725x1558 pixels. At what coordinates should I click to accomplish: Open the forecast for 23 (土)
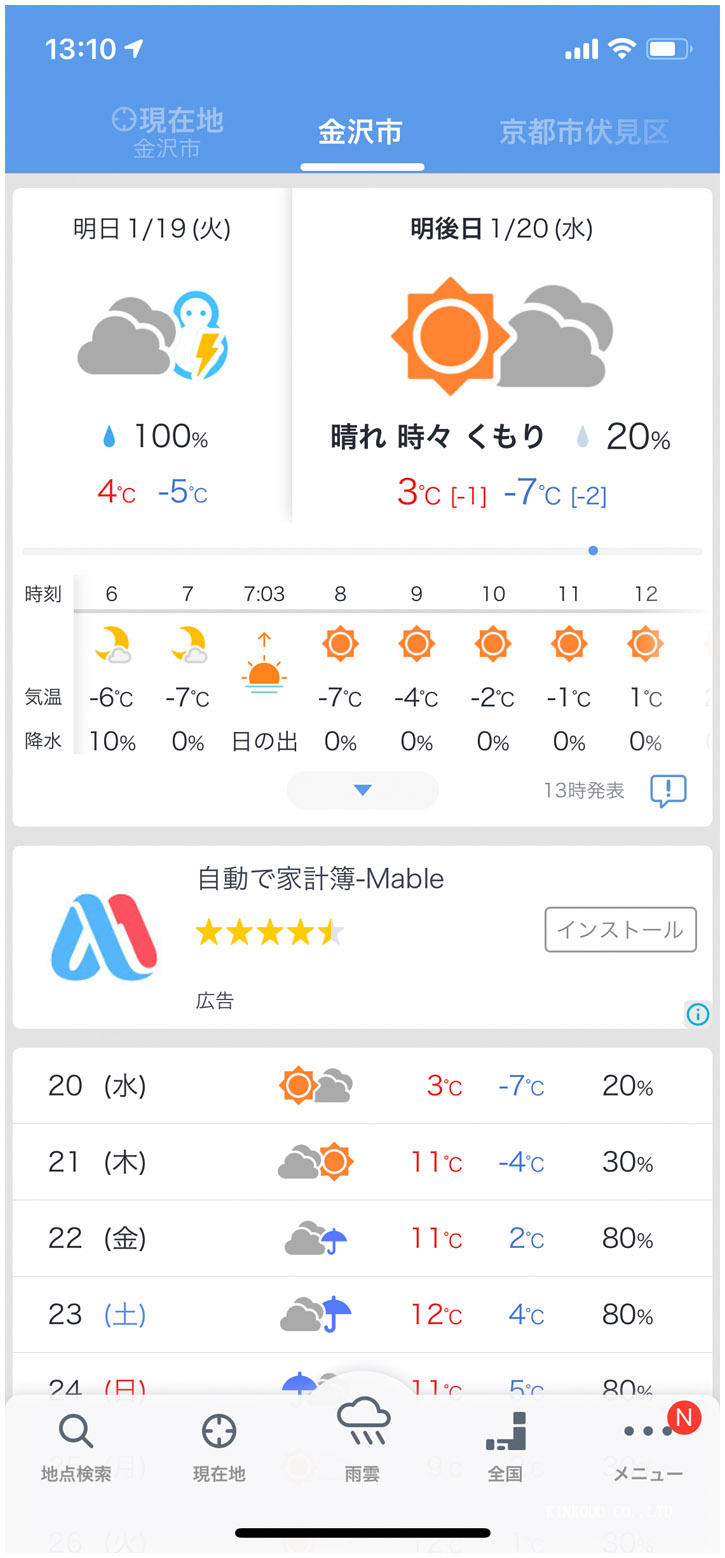[x=362, y=1314]
